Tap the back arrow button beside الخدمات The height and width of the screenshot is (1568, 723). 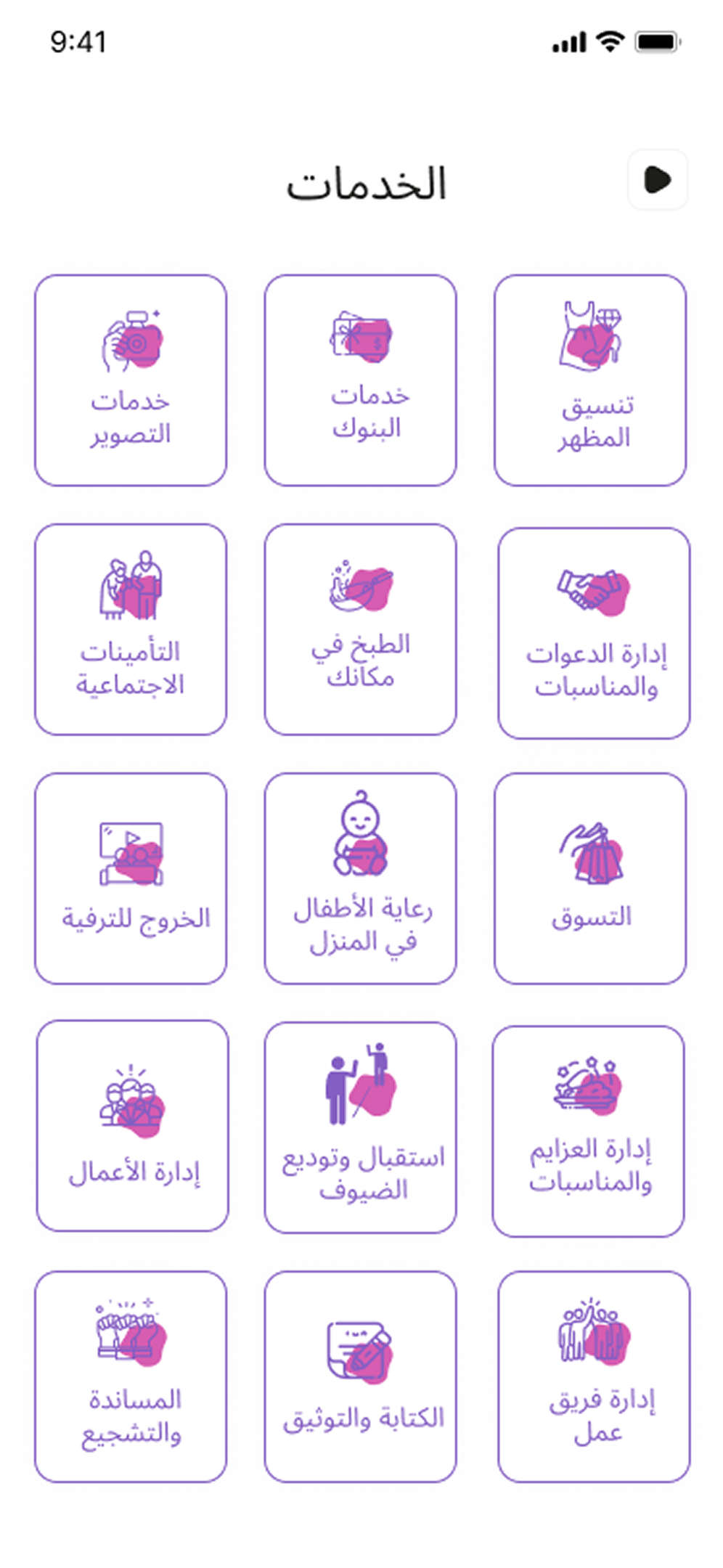[x=658, y=180]
